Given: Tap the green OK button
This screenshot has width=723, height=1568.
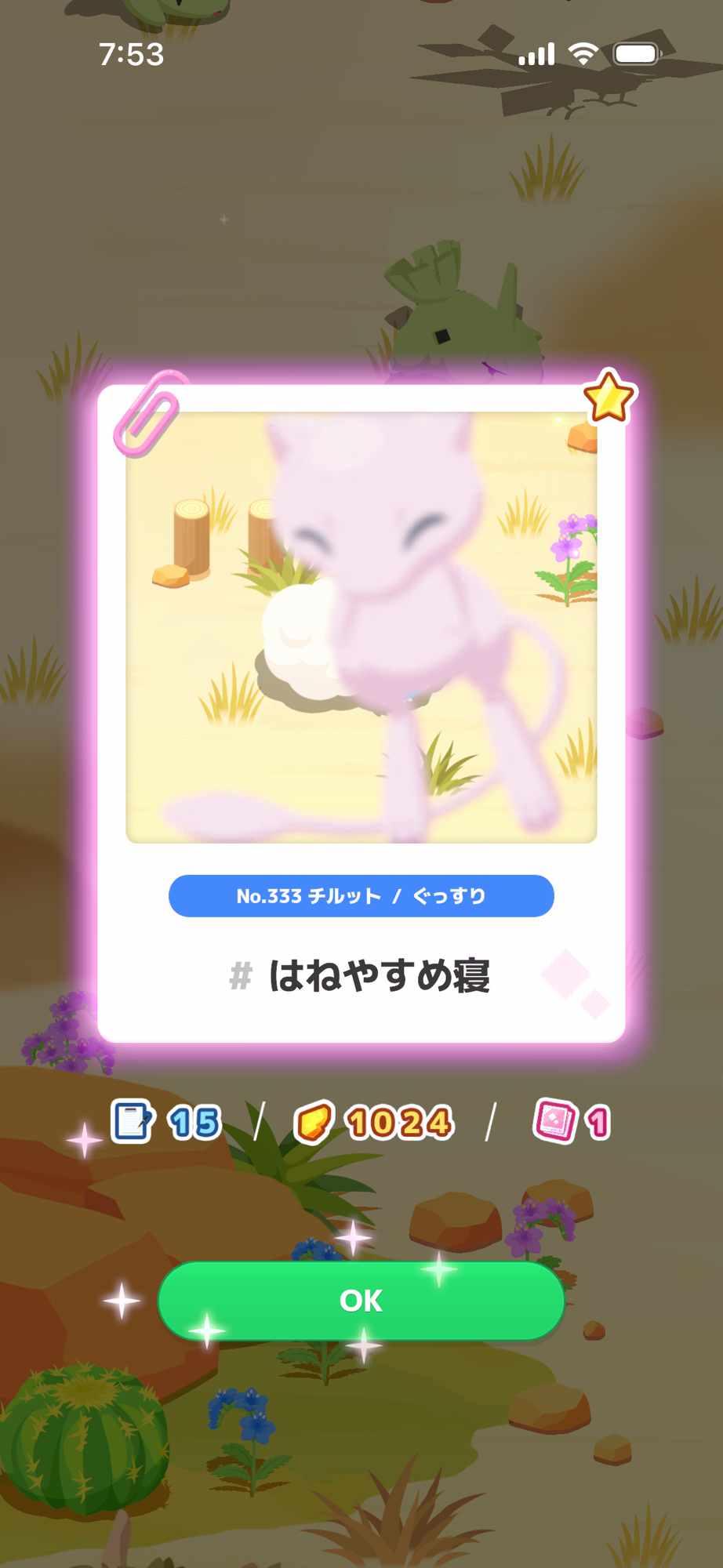Looking at the screenshot, I should pos(361,1301).
